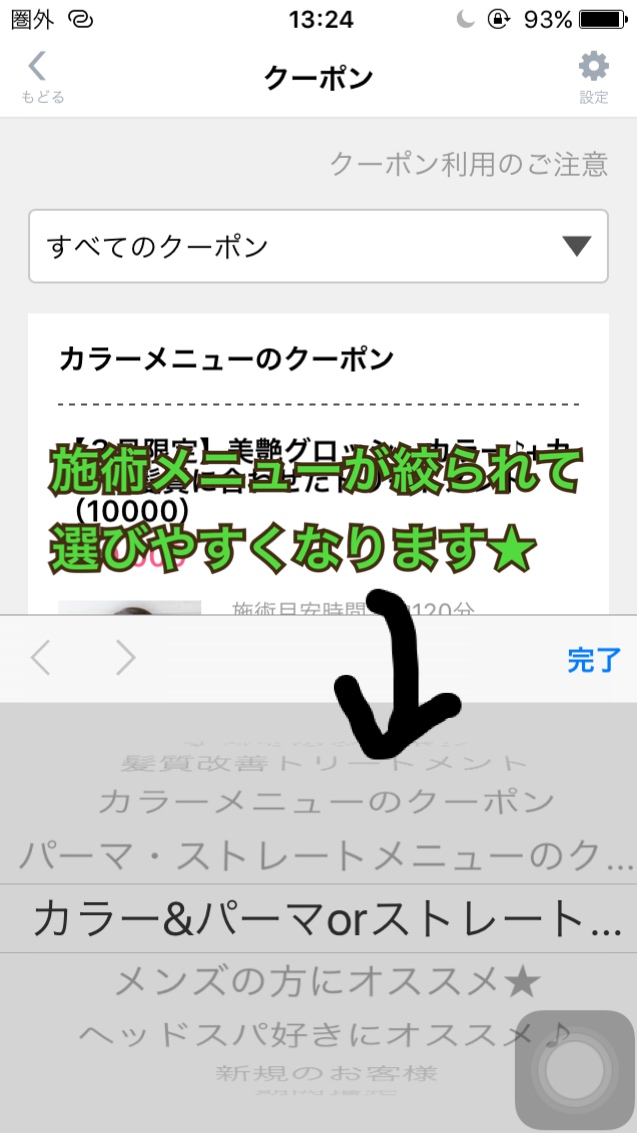Open クーポン利用のご注意 notice
Viewport: 637px width, 1133px height.
tap(468, 164)
